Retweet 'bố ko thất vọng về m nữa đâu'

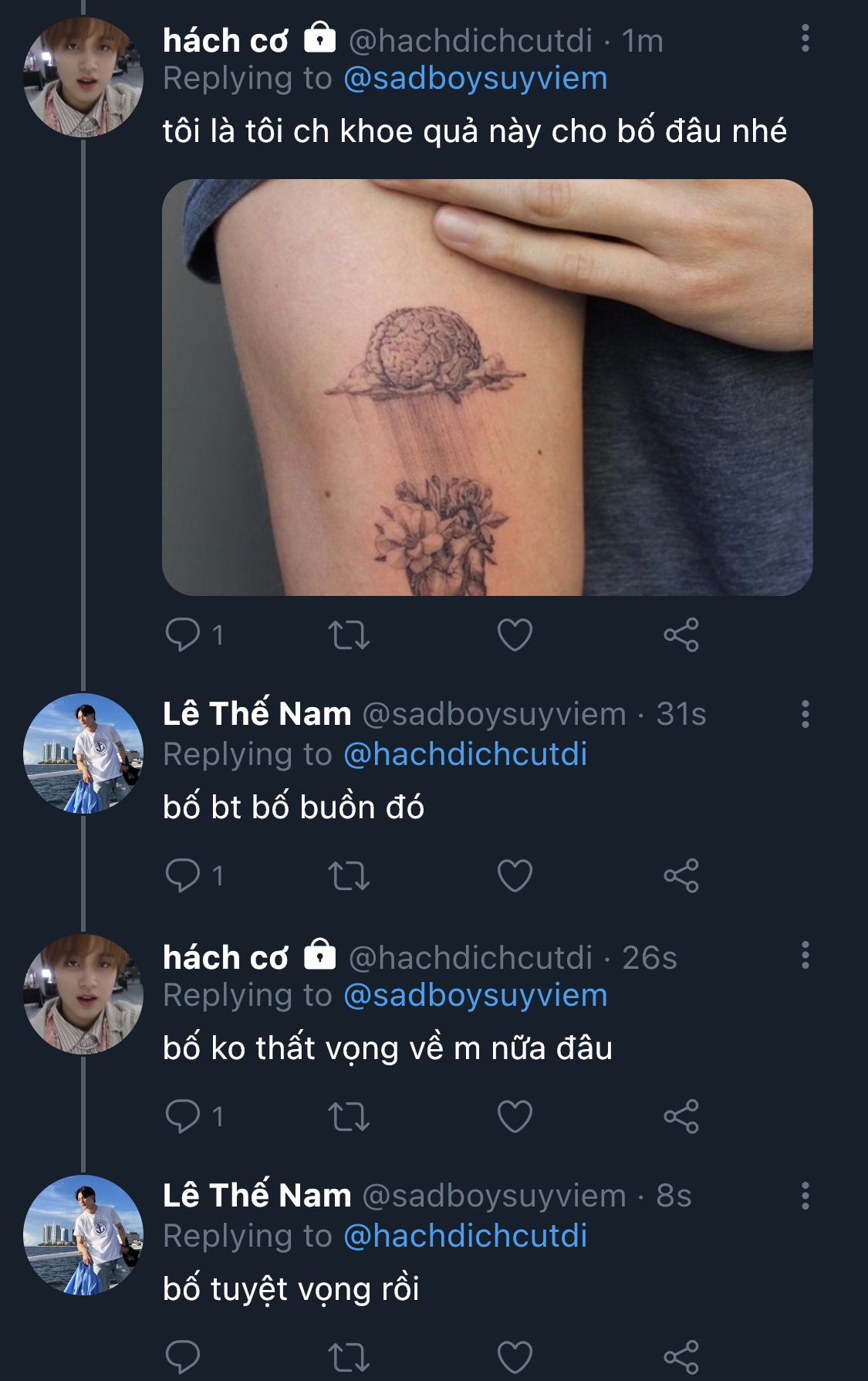349,1116
